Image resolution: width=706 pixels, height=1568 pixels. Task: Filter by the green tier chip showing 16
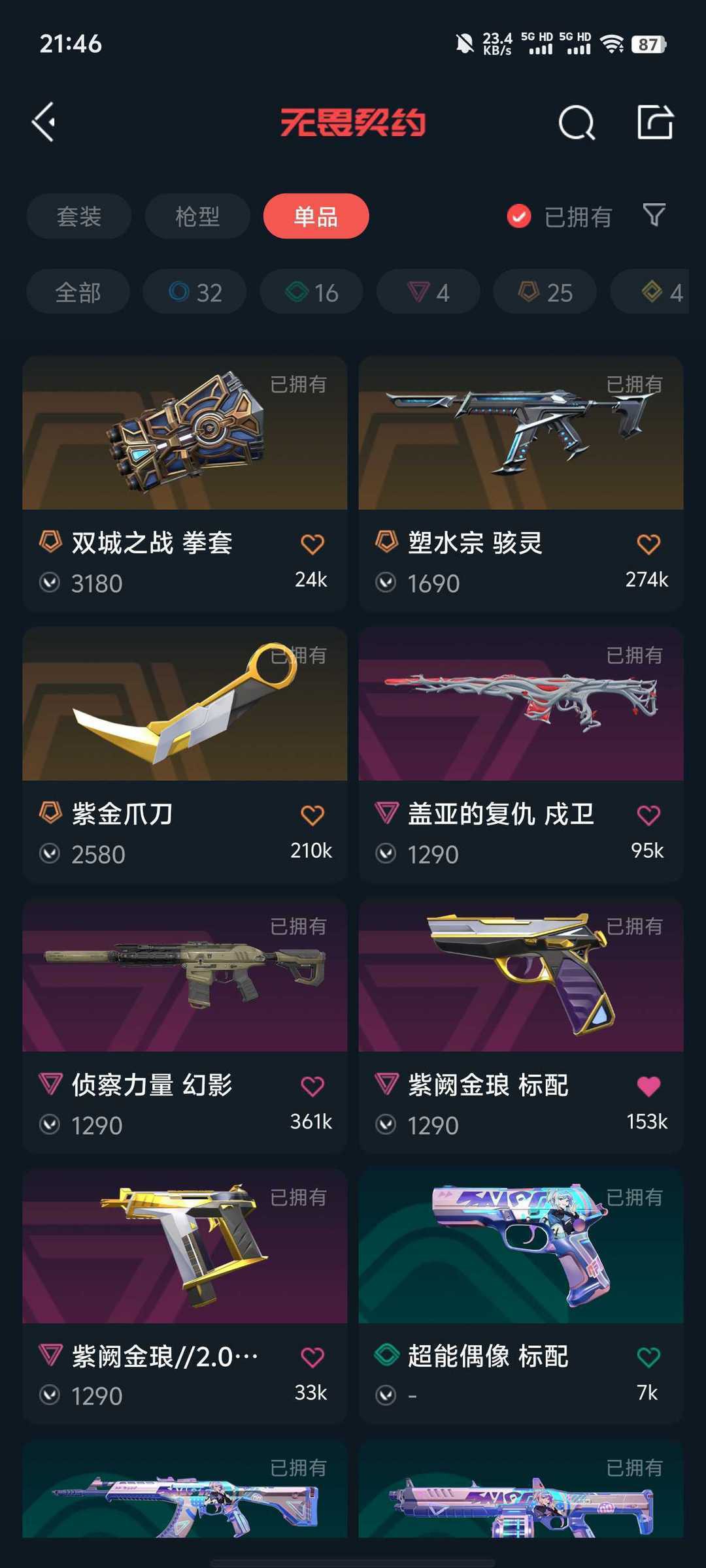point(312,292)
